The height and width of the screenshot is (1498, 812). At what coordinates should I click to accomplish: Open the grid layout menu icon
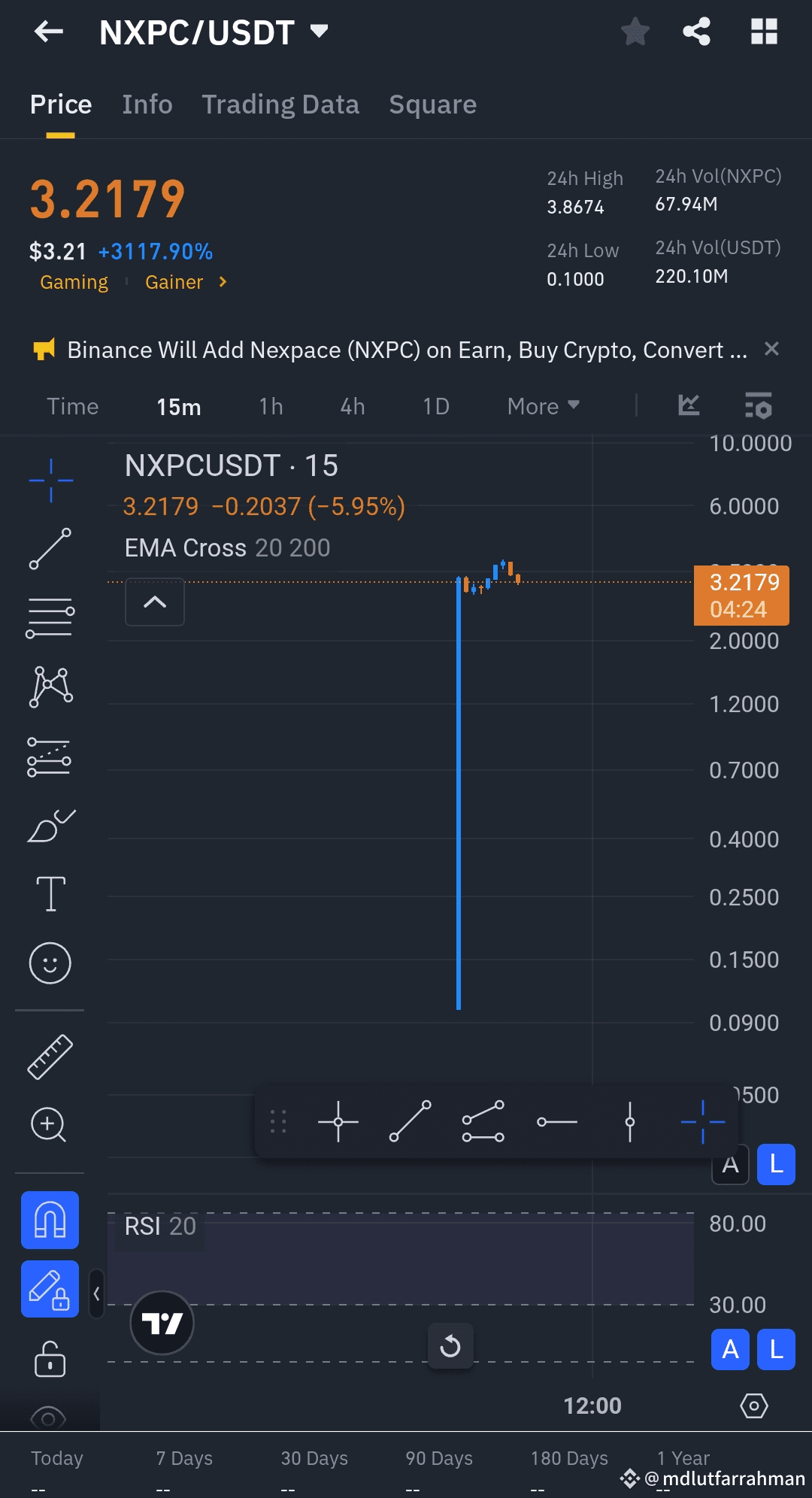[x=764, y=32]
